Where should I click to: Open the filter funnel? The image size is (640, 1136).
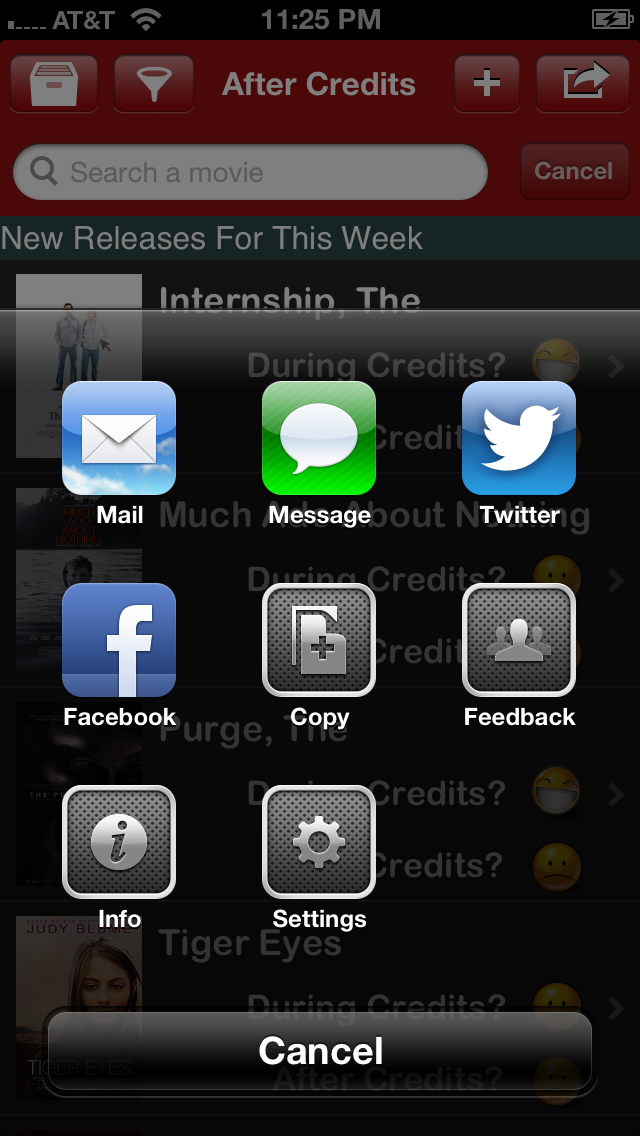(153, 84)
